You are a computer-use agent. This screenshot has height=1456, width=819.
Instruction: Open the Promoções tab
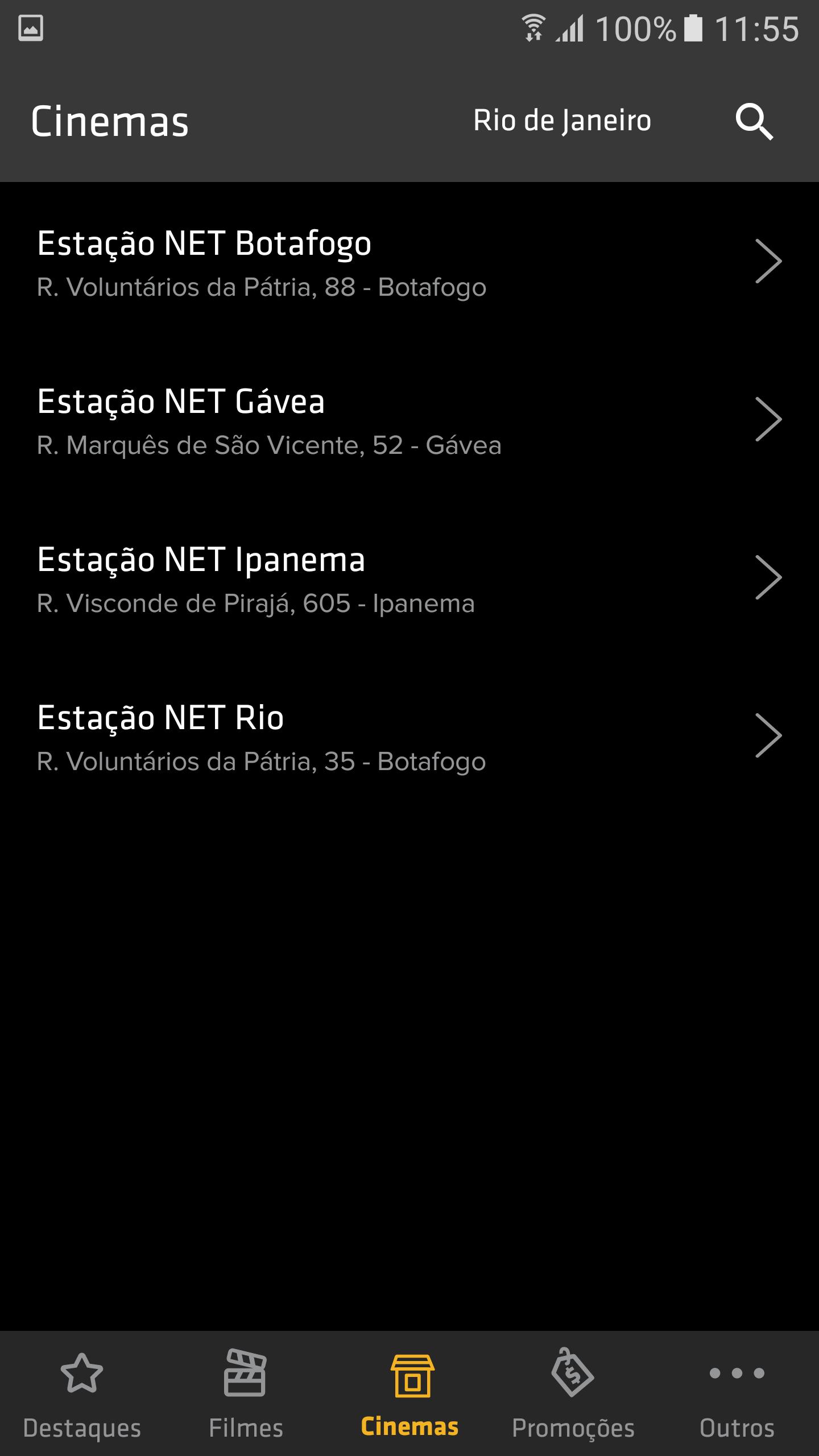pos(573,1393)
